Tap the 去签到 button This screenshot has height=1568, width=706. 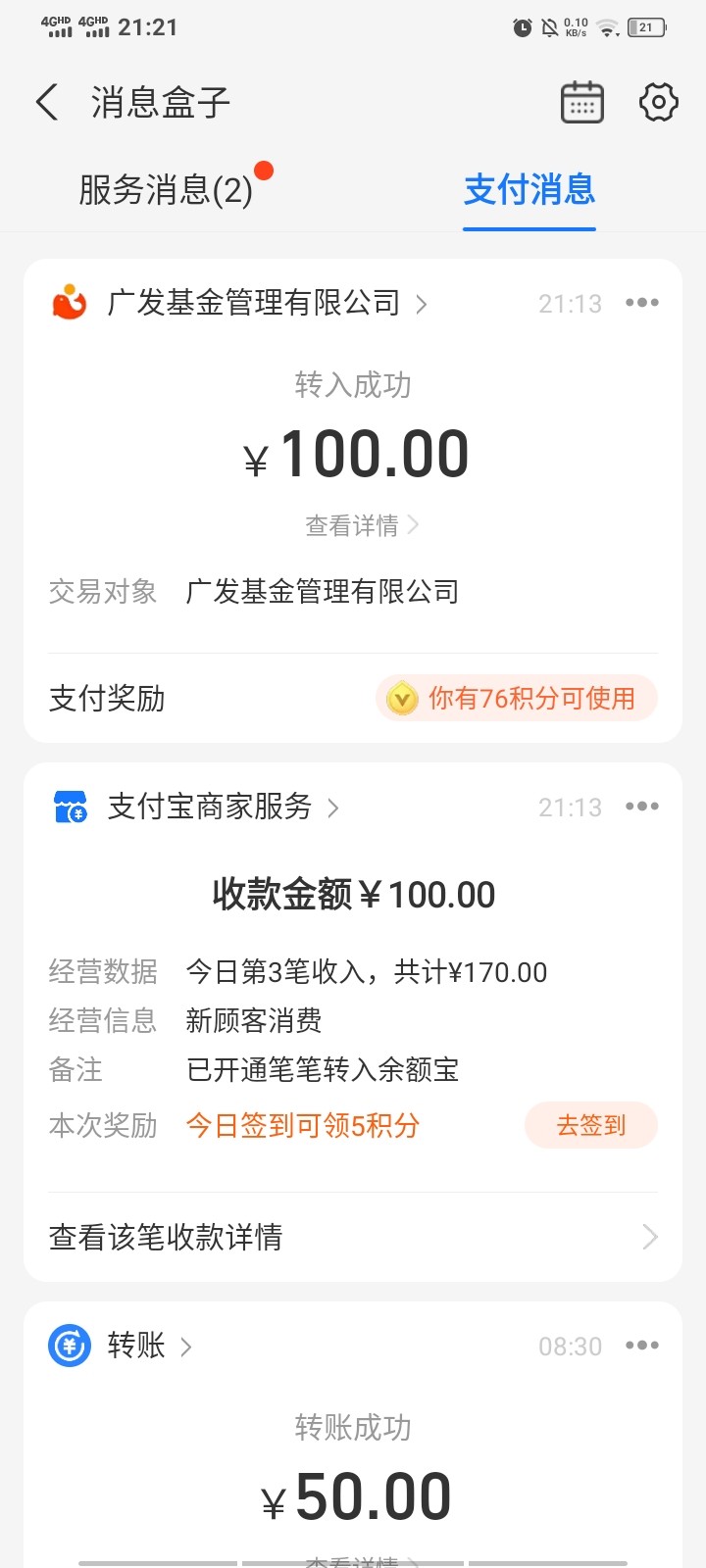tap(590, 1125)
